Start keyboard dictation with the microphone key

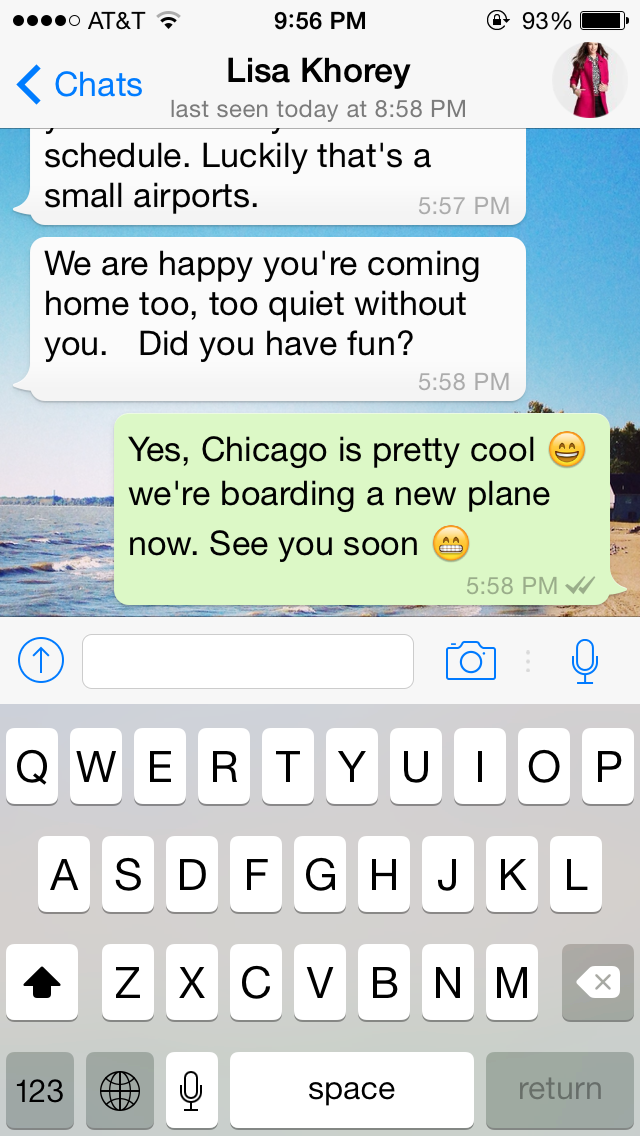(x=192, y=1089)
